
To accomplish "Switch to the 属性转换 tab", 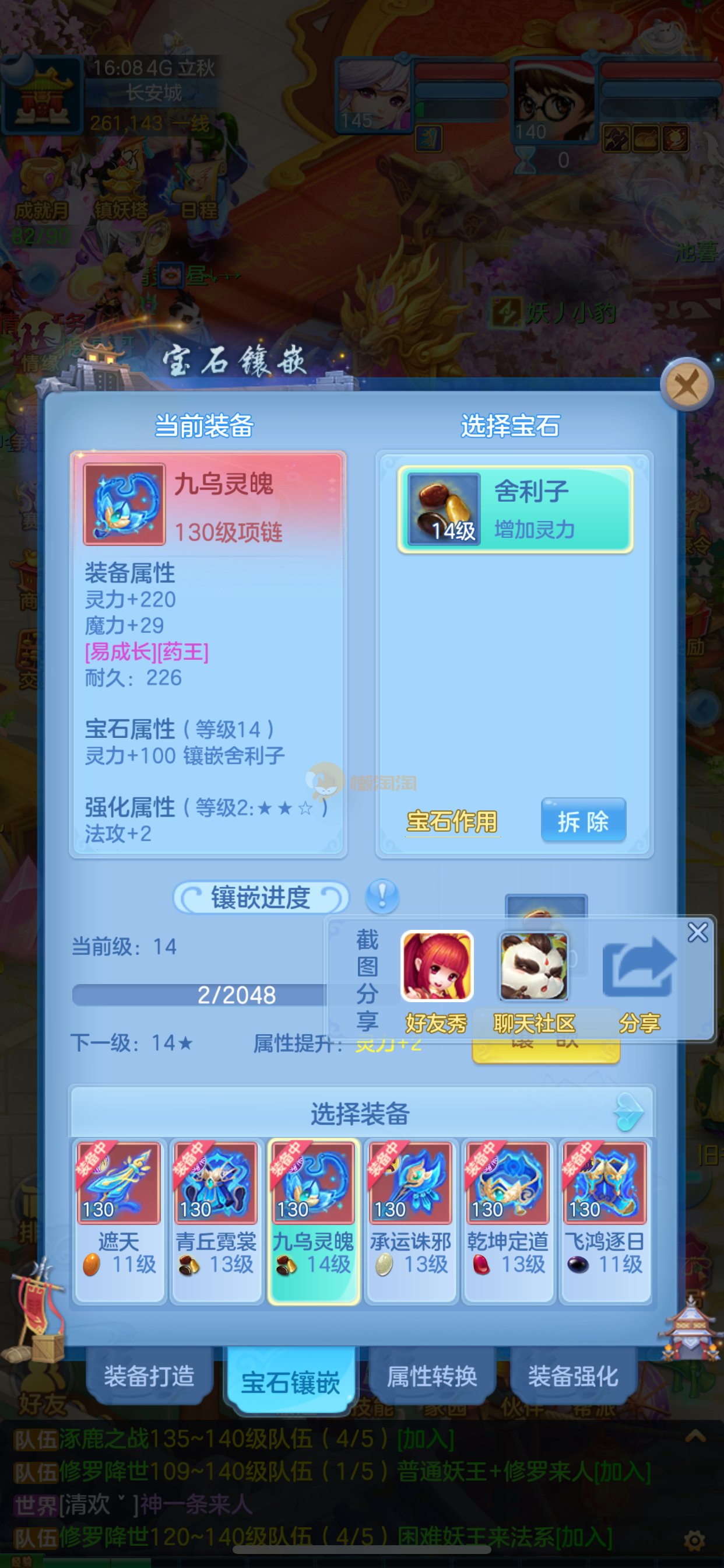I will (x=432, y=1376).
